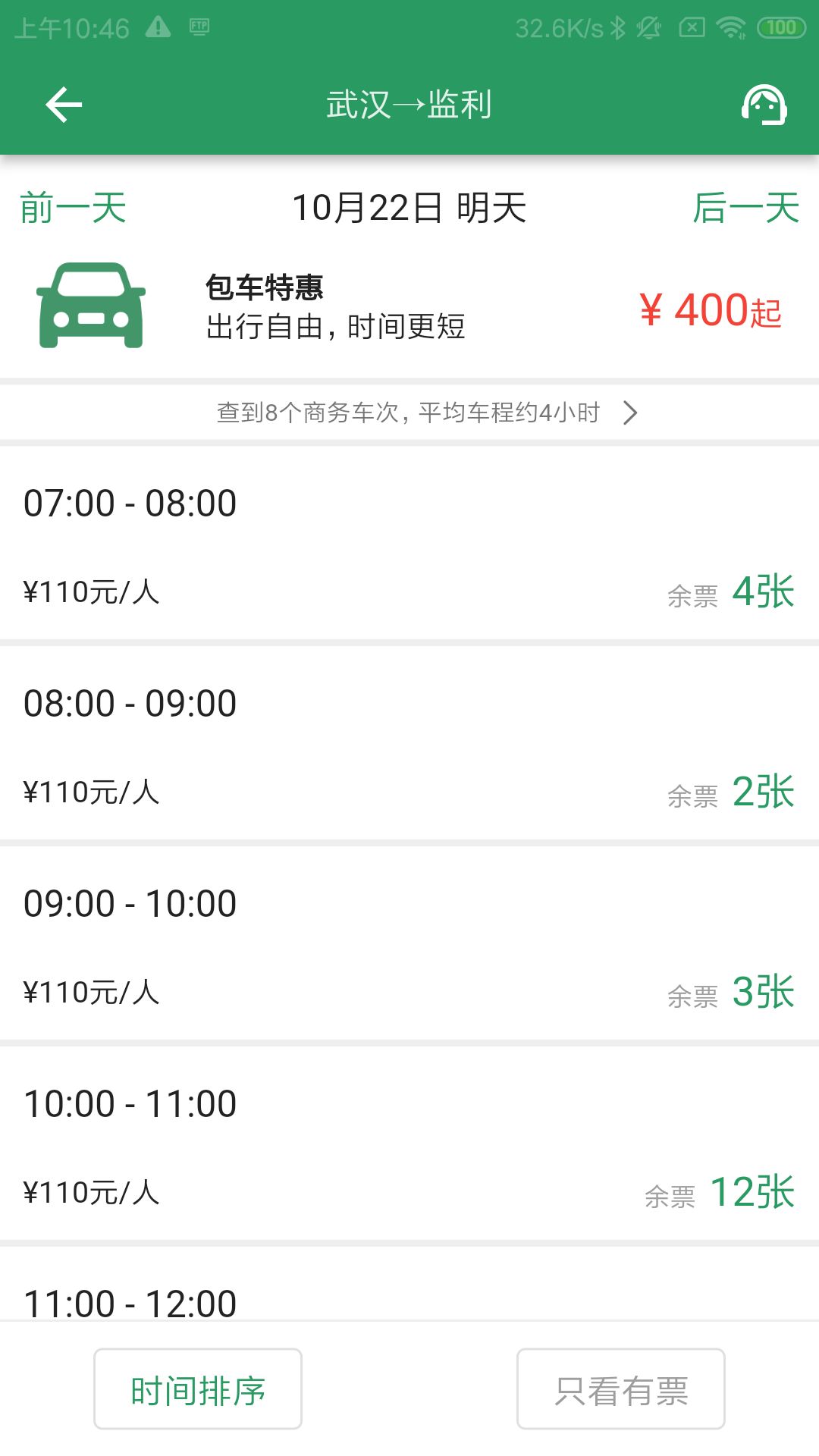
Task: Click the battery indicator showing 100
Action: click(x=782, y=27)
